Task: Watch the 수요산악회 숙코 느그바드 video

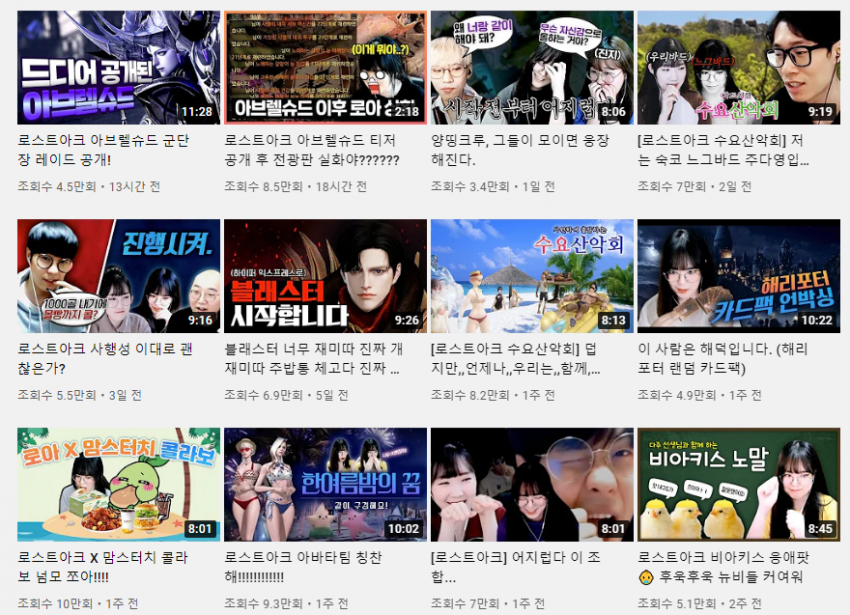Action: tap(738, 67)
